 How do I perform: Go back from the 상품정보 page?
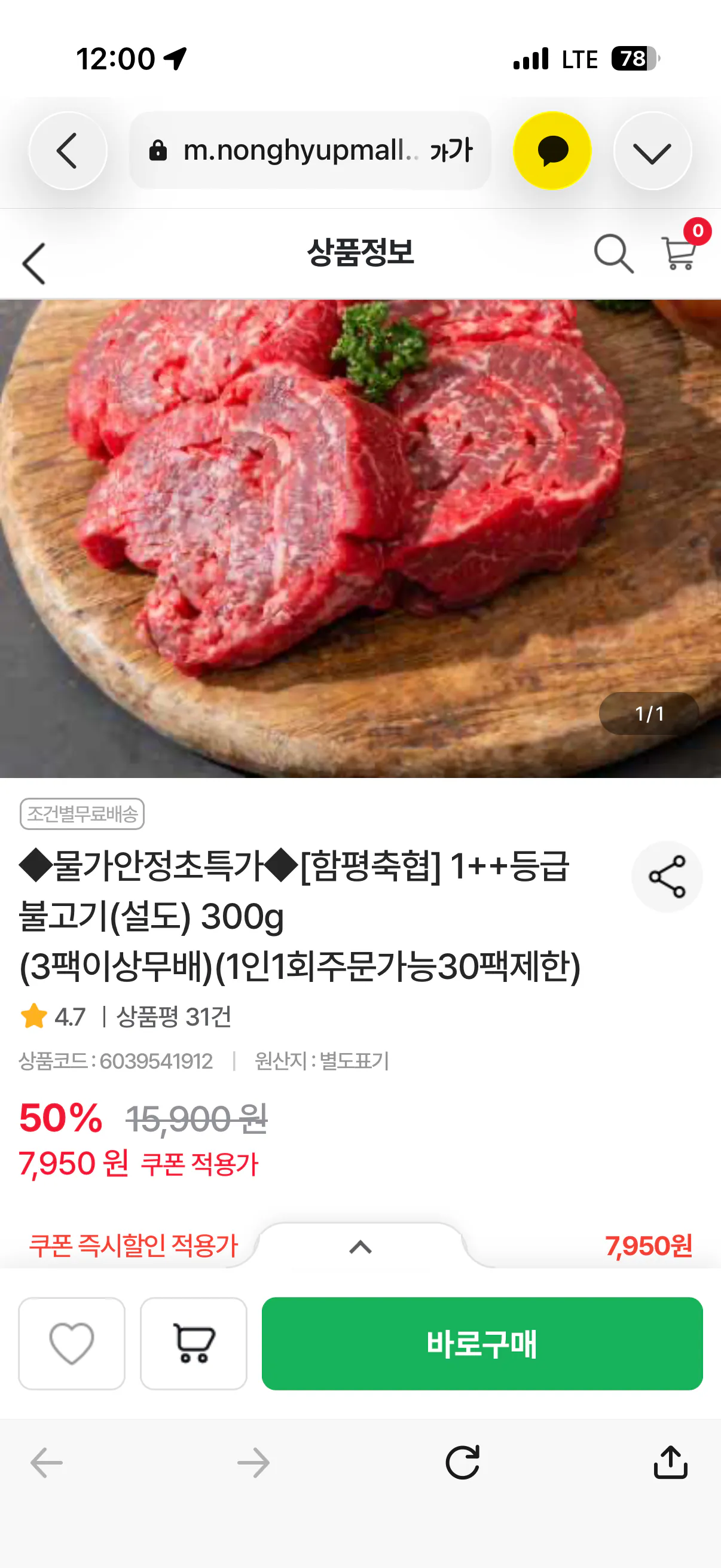pos(34,264)
